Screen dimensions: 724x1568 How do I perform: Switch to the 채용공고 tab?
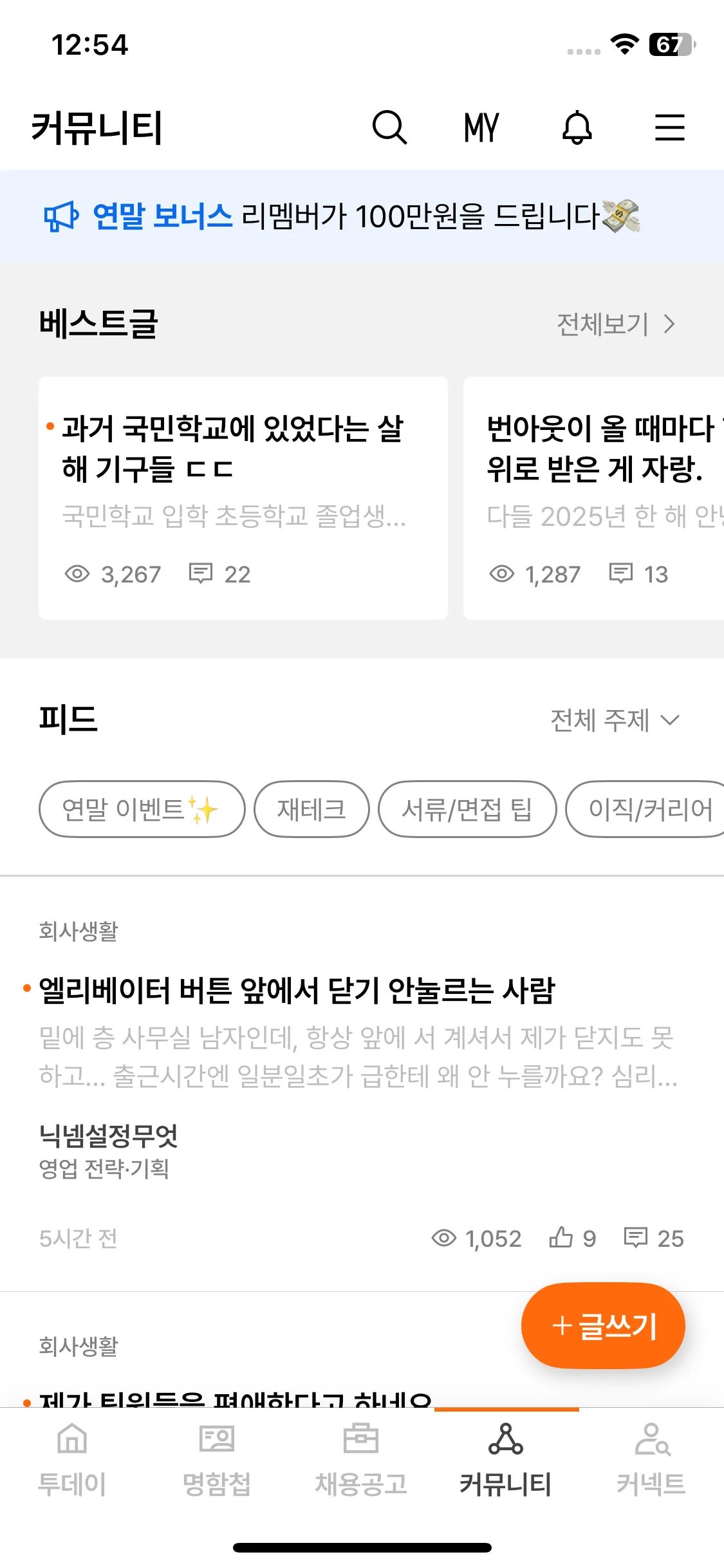coord(361,1460)
